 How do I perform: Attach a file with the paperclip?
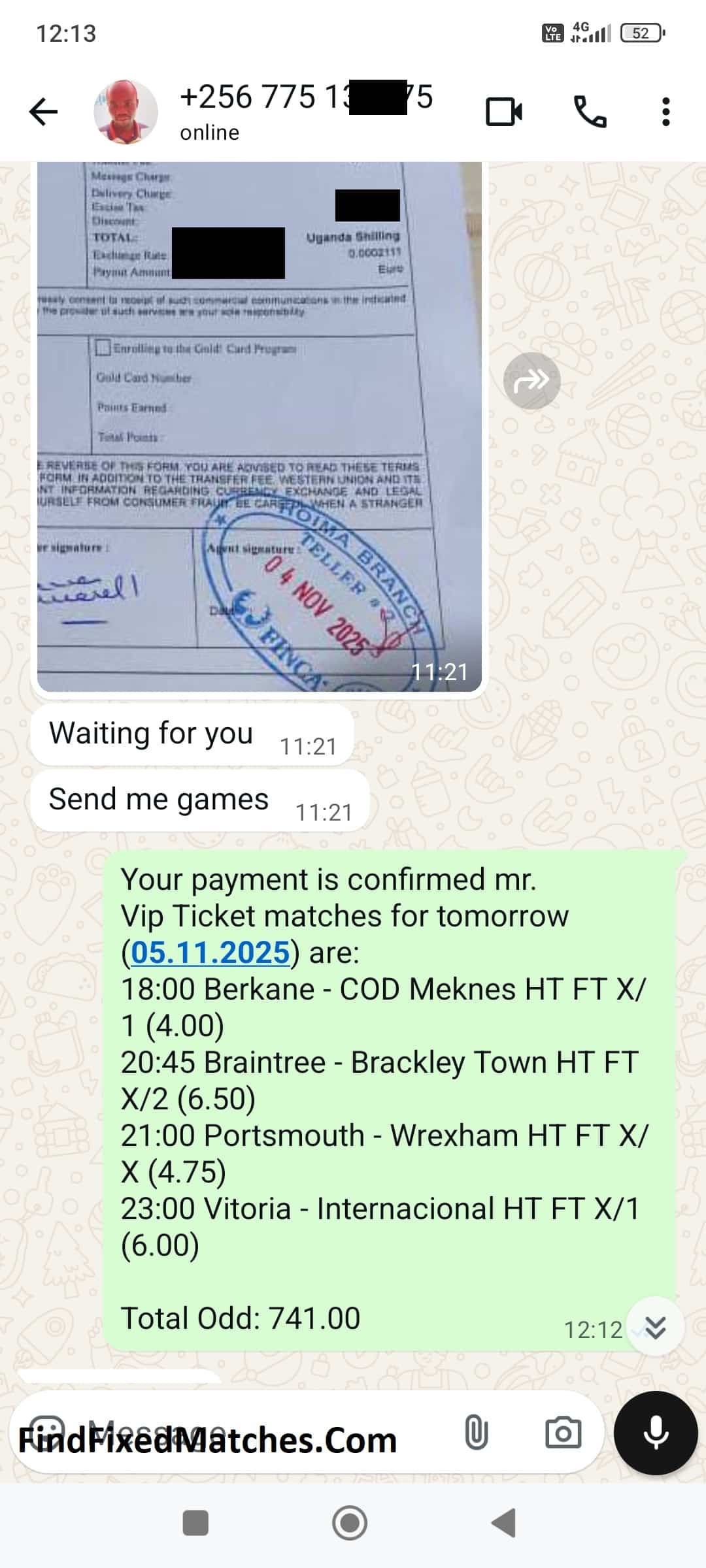pyautogui.click(x=476, y=1433)
